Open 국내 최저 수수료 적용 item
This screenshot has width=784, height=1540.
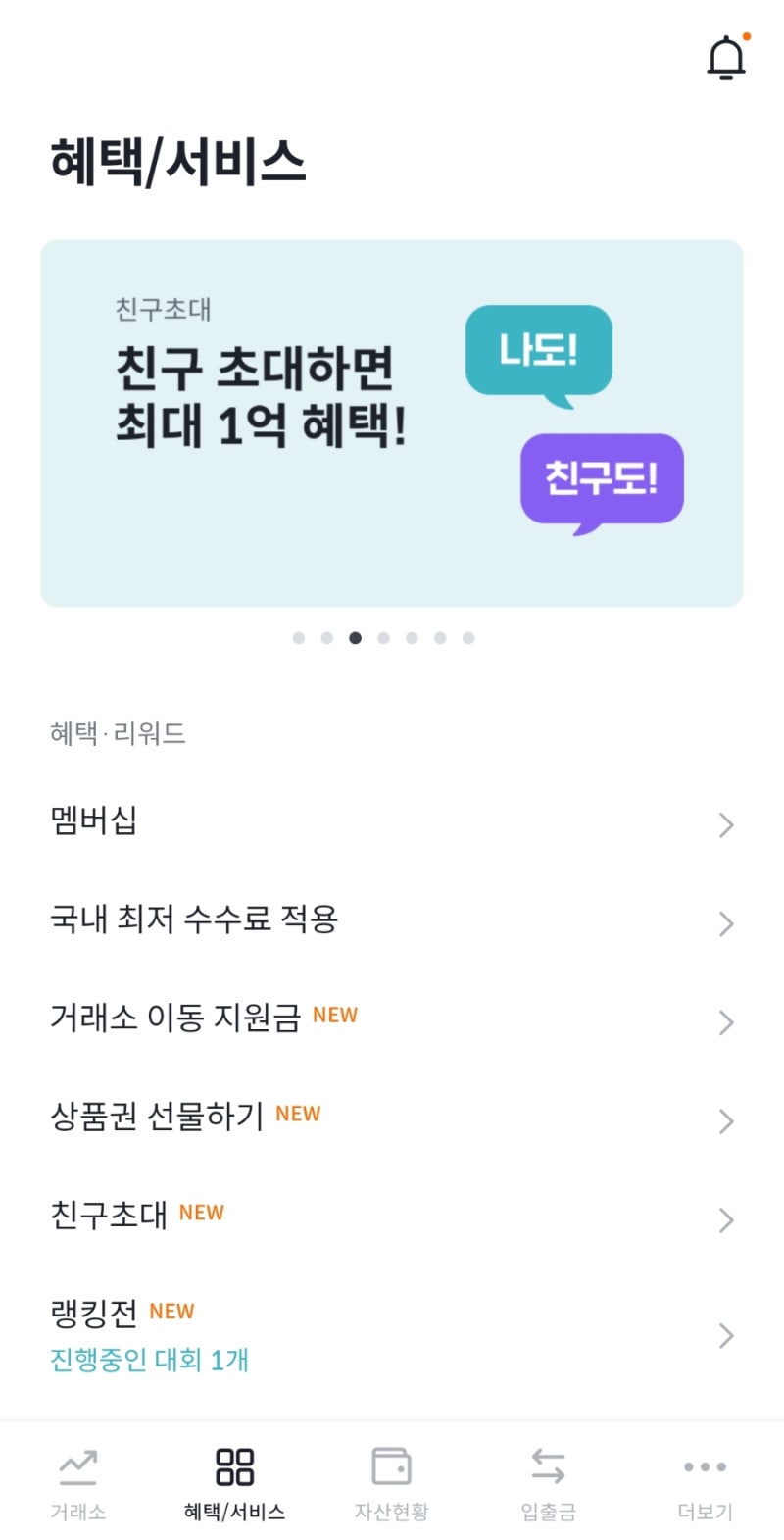196,919
